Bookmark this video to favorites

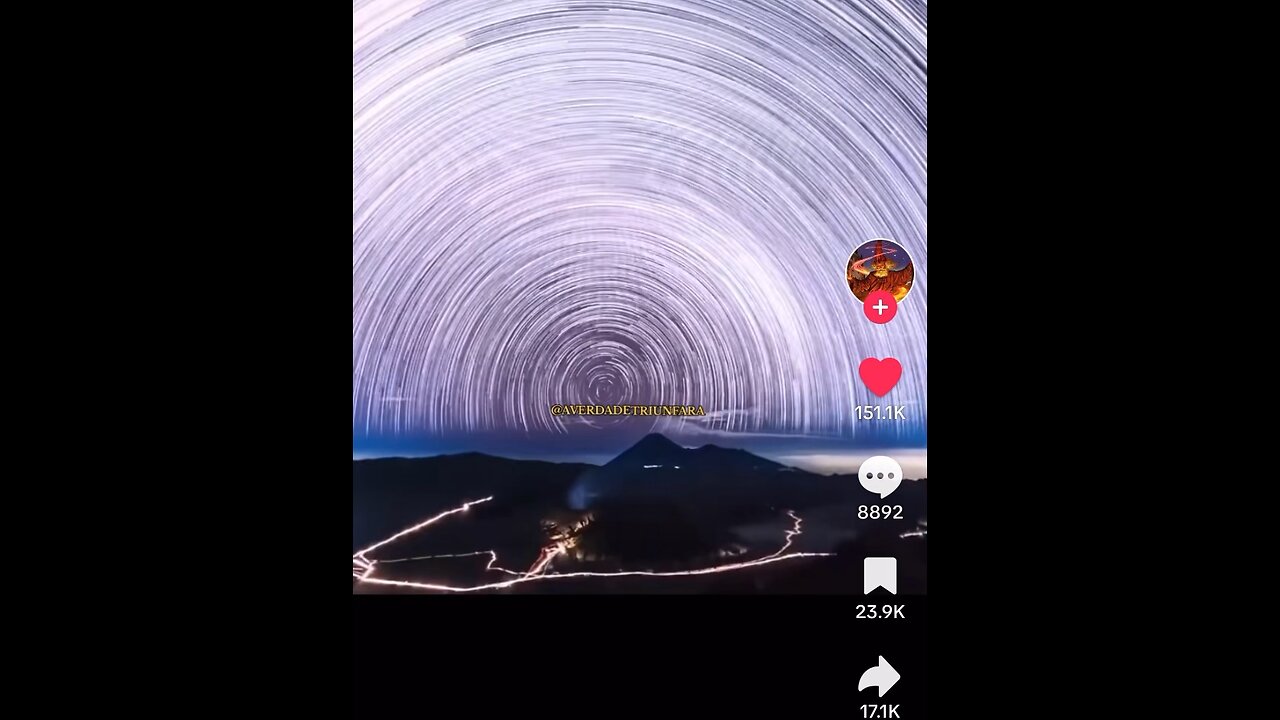click(880, 576)
